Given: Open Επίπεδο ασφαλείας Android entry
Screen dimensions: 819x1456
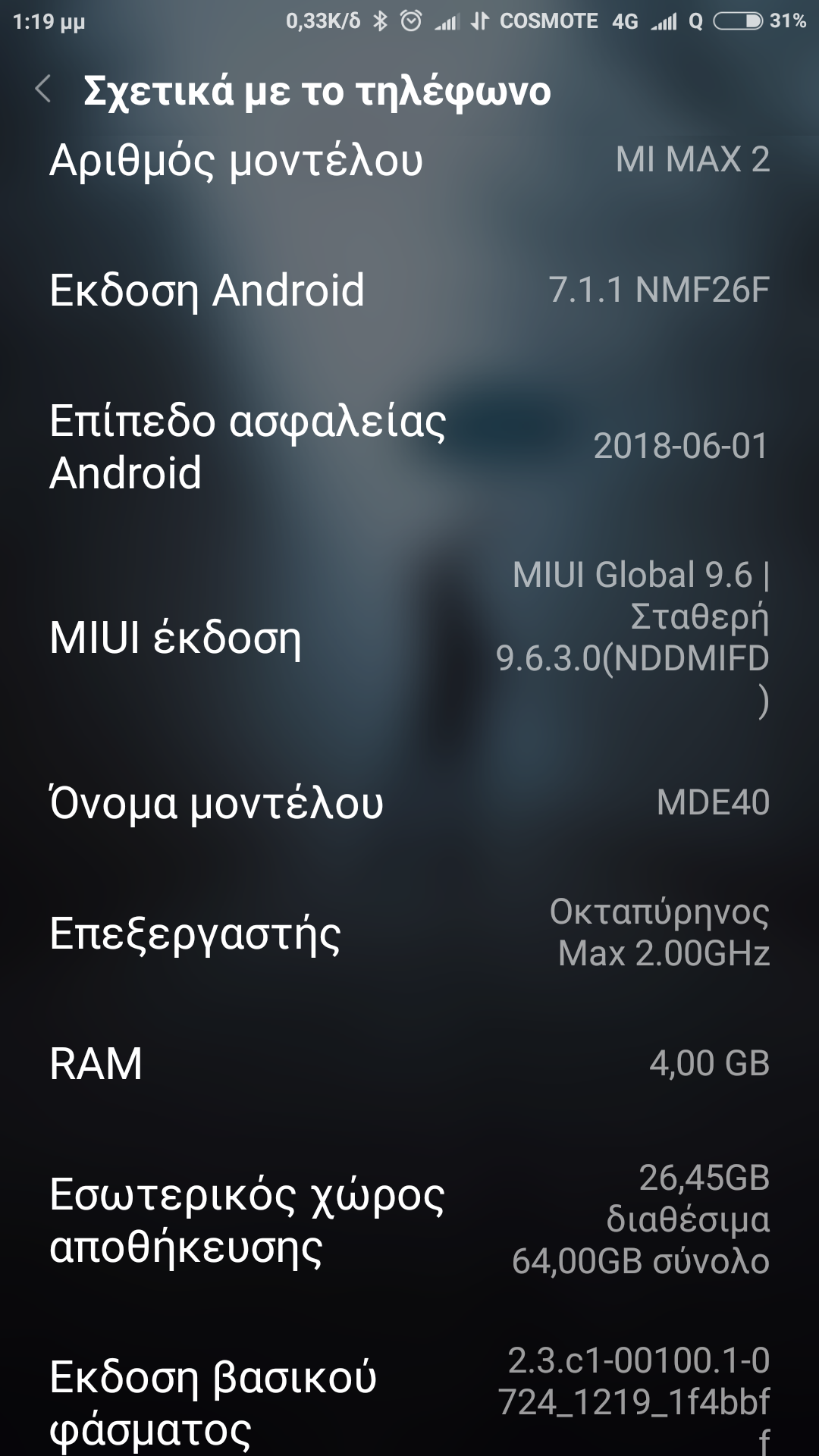Looking at the screenshot, I should (x=409, y=447).
